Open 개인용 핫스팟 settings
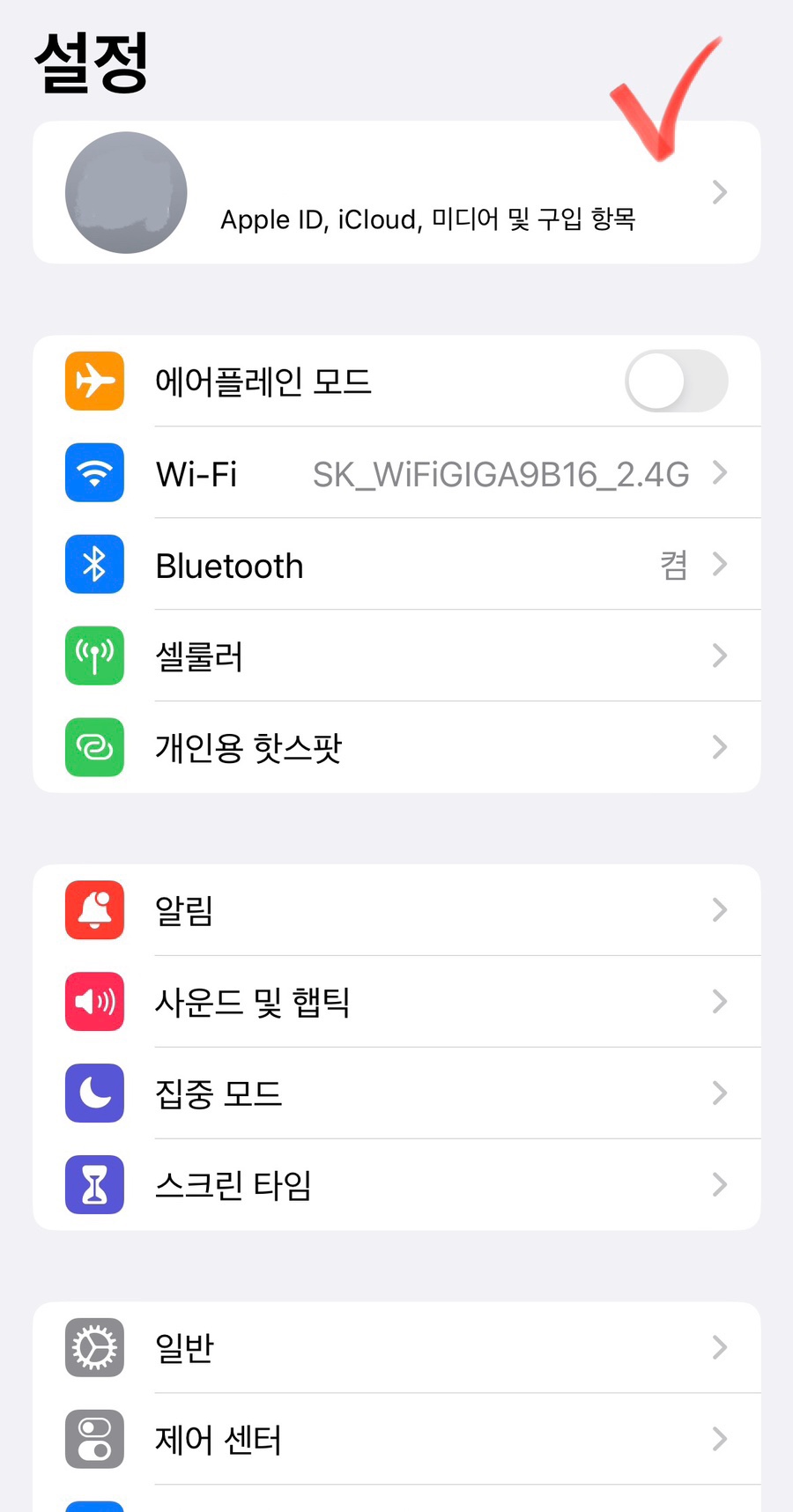This screenshot has width=793, height=1512. 396,748
